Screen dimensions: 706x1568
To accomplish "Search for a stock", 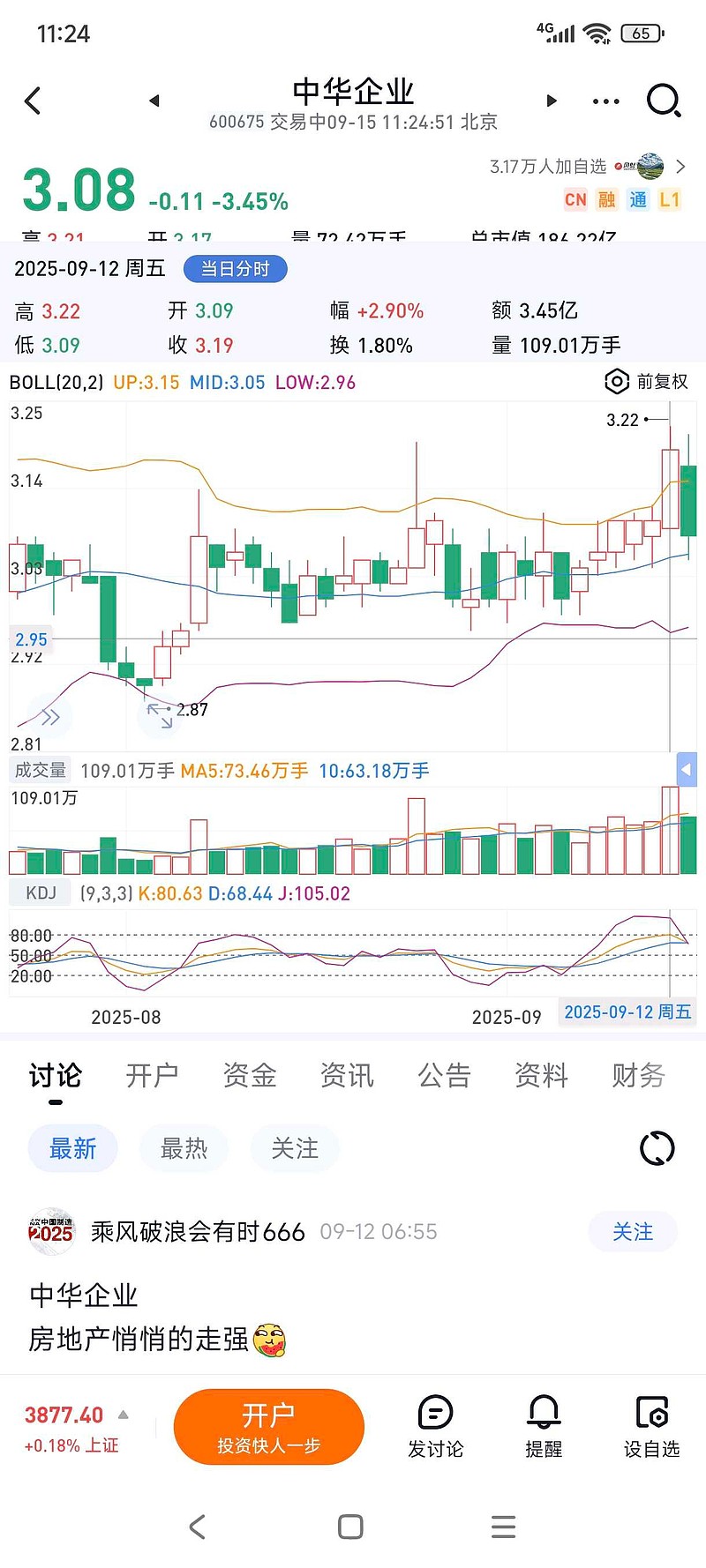I will pyautogui.click(x=663, y=101).
